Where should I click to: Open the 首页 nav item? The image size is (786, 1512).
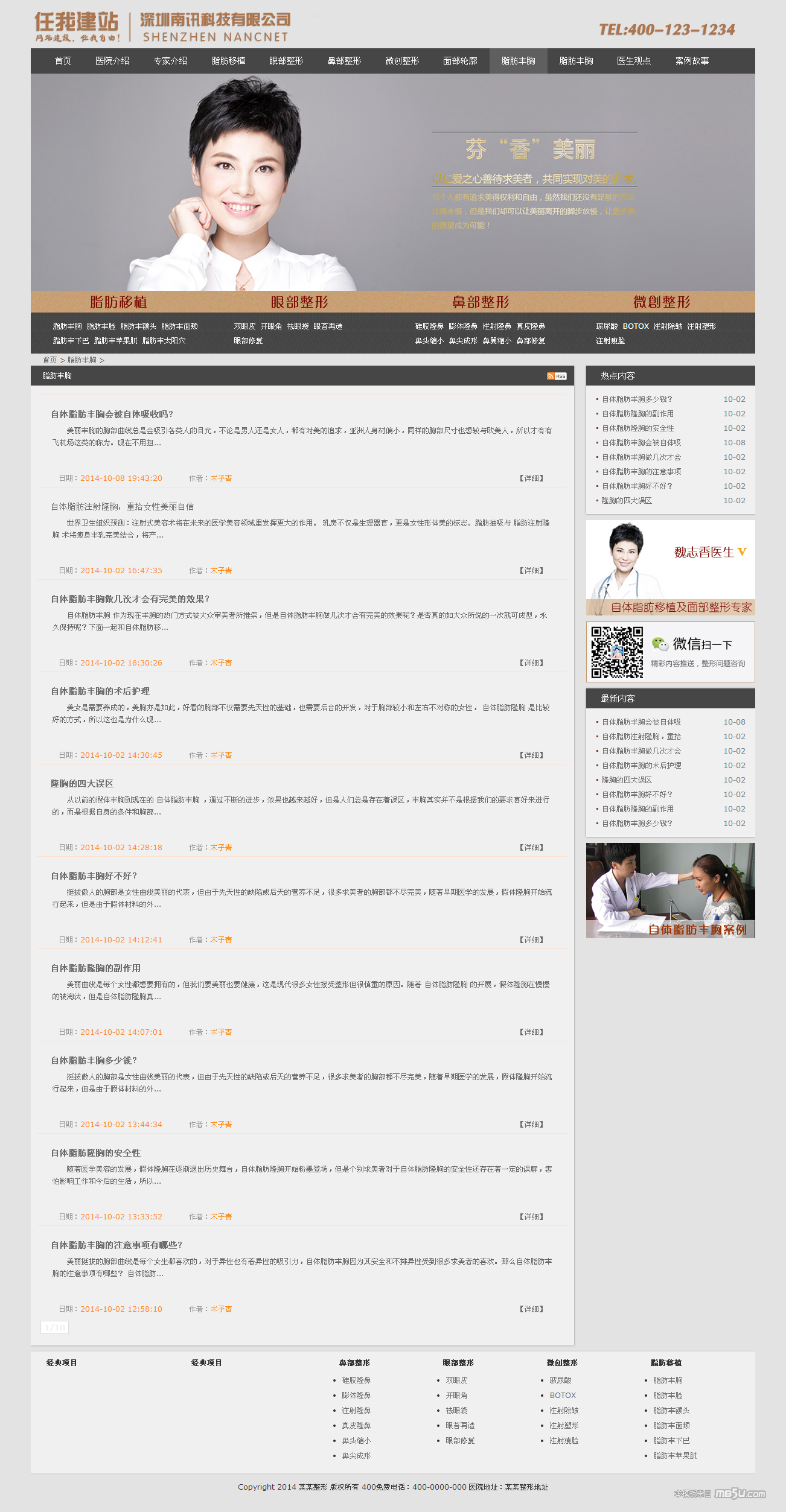(x=63, y=61)
